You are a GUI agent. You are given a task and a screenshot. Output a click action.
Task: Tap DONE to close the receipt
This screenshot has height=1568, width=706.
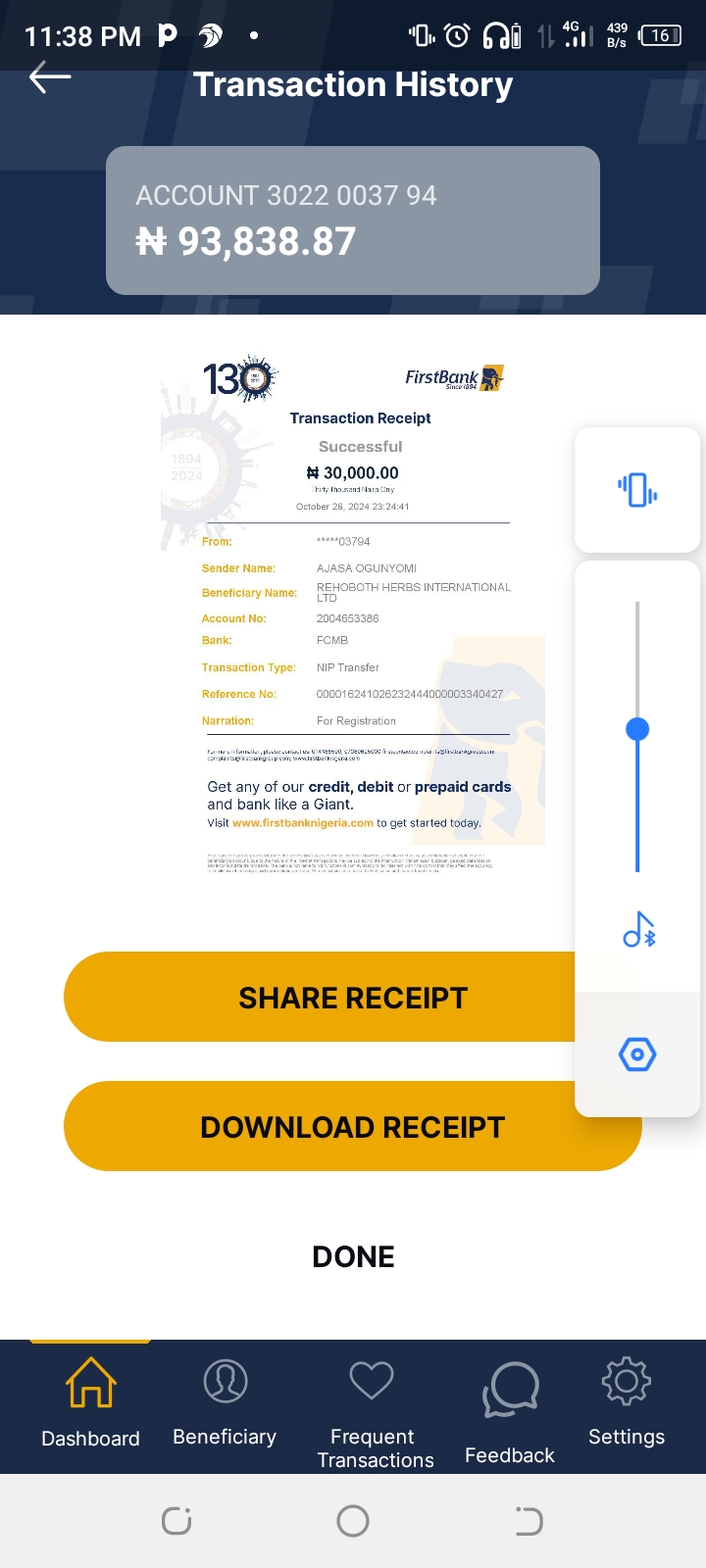point(353,1256)
